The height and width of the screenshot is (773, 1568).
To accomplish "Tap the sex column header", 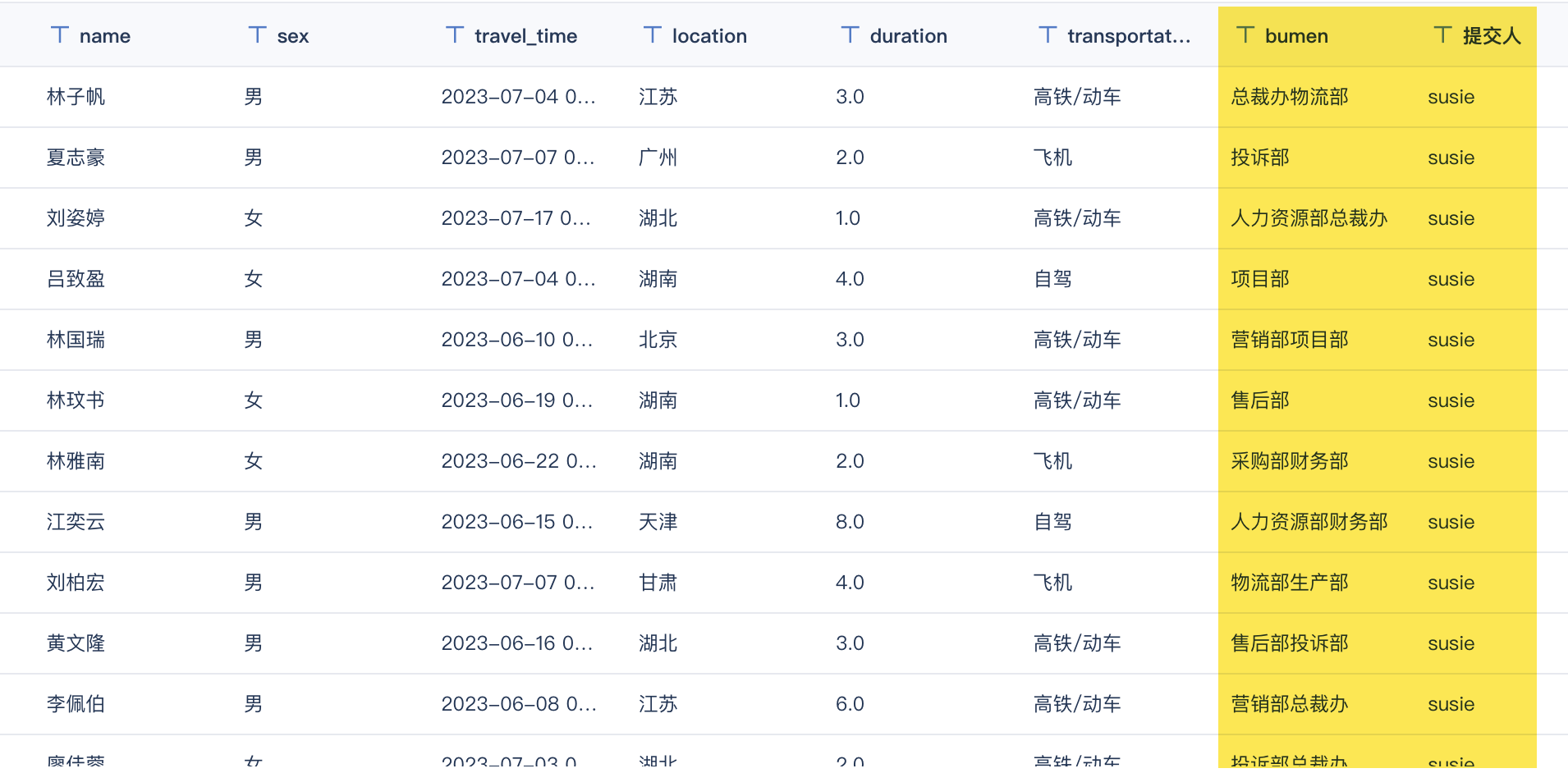I will click(292, 36).
